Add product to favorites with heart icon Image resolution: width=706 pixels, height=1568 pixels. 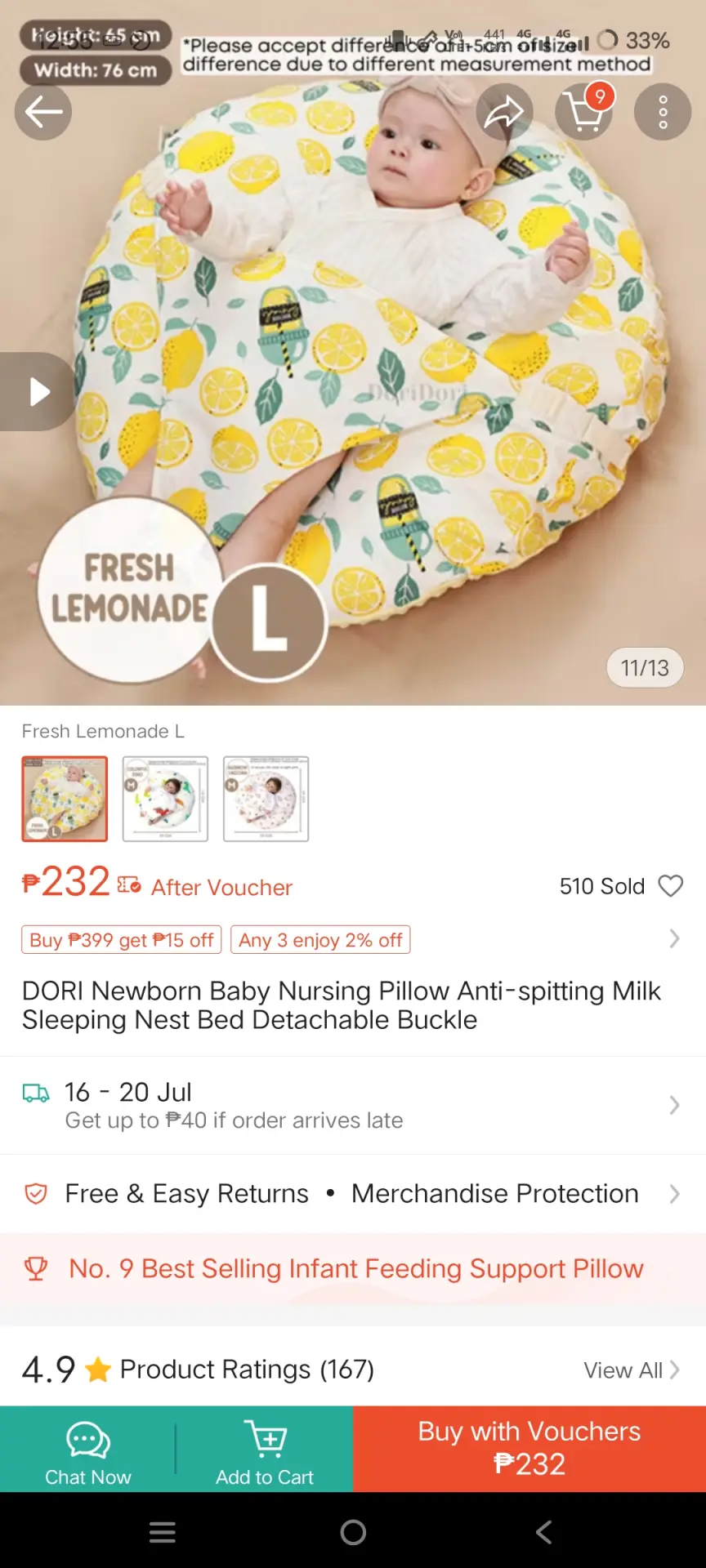pyautogui.click(x=671, y=886)
